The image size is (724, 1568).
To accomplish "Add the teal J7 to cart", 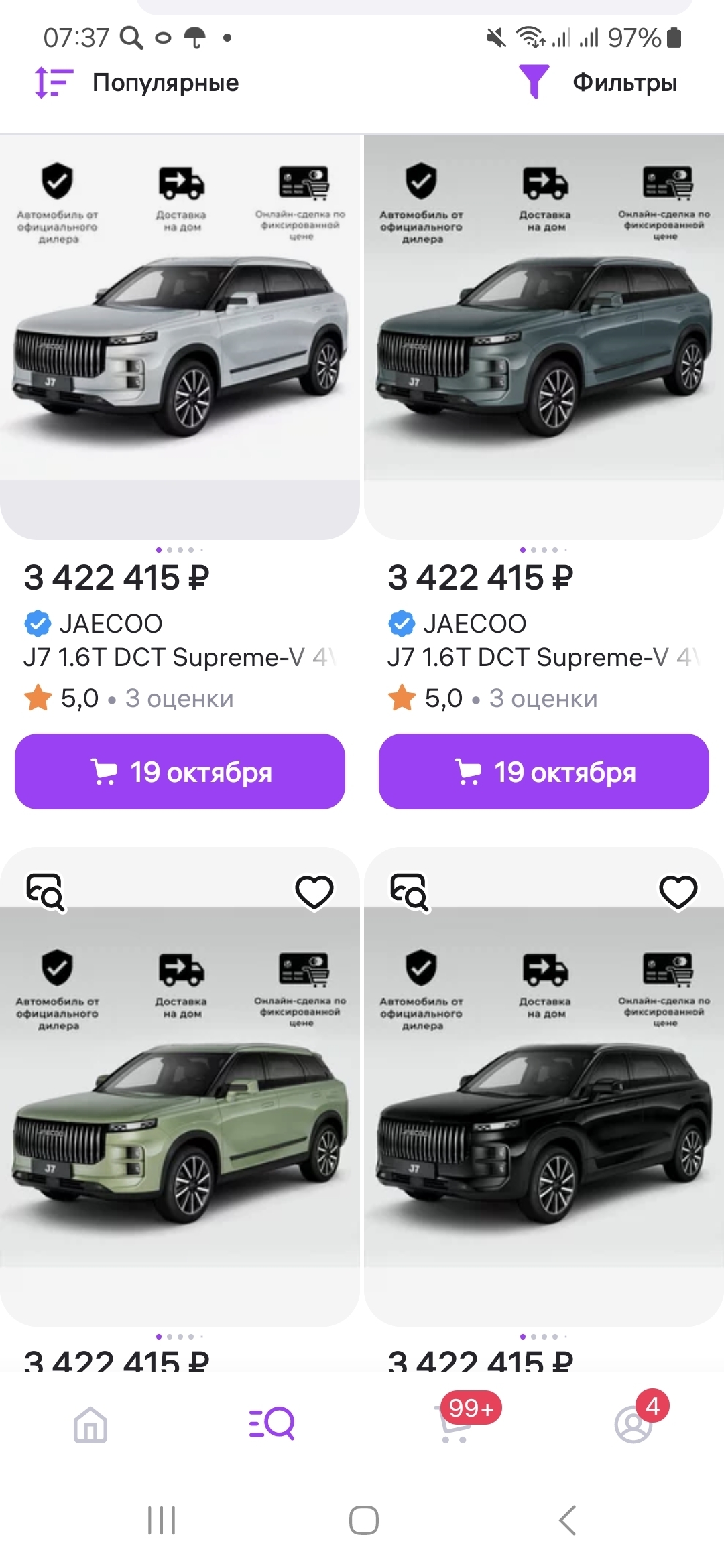I will pyautogui.click(x=544, y=772).
